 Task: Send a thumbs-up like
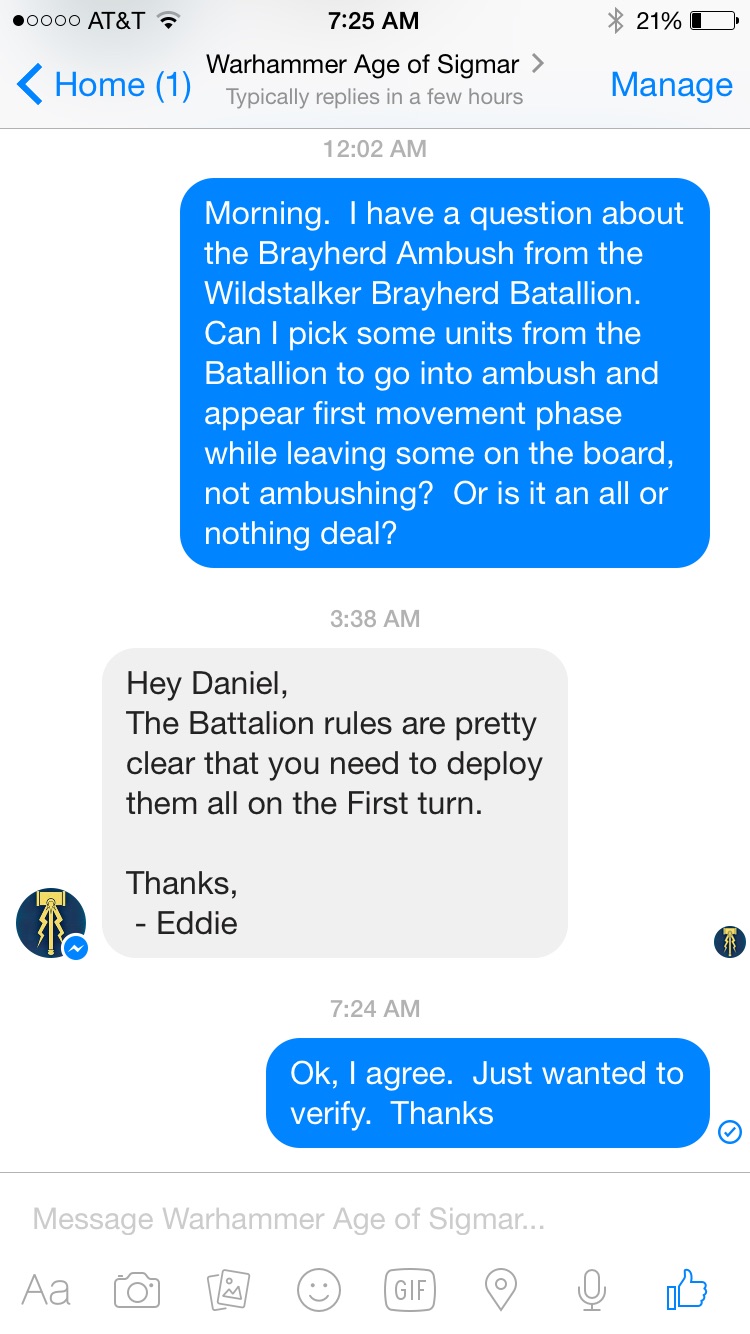coord(686,1289)
